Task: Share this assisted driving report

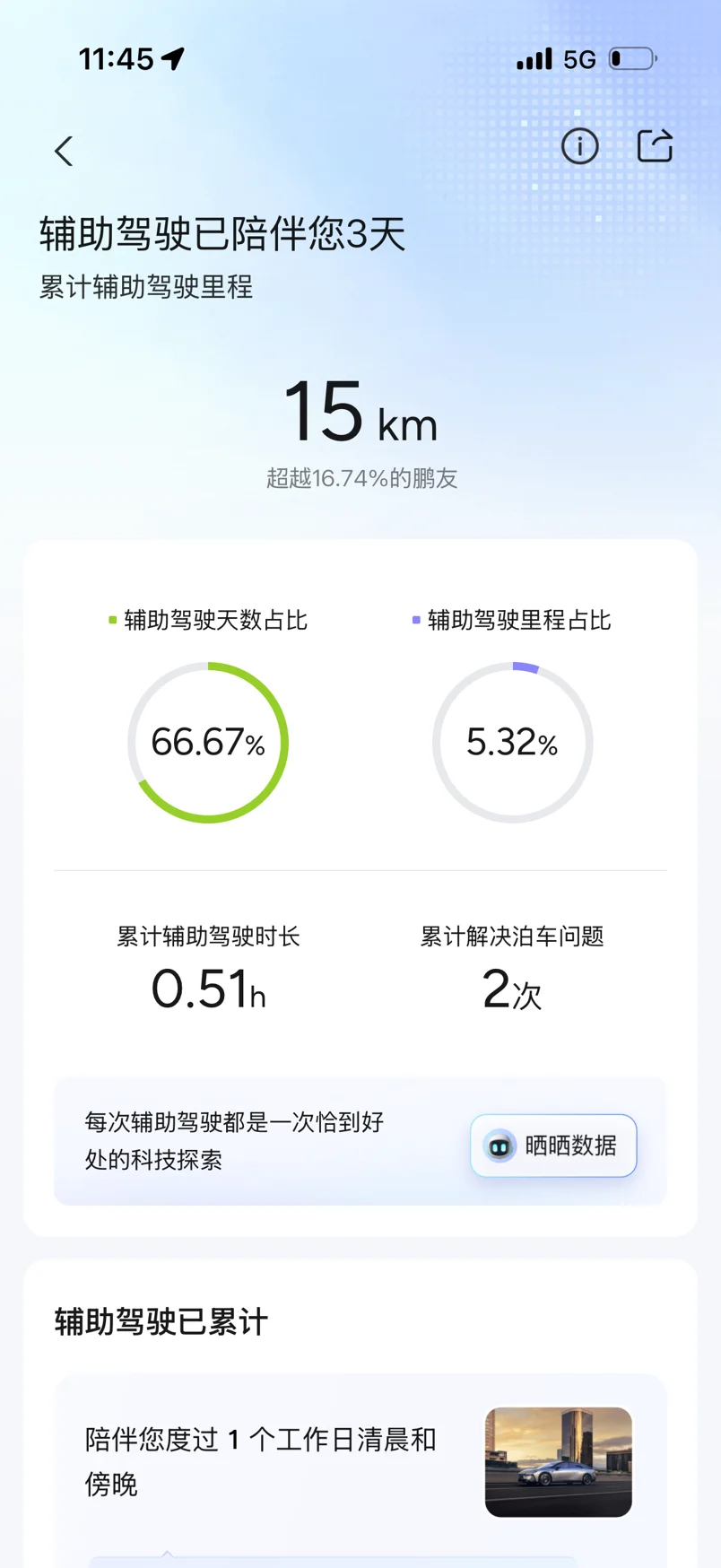Action: tap(655, 145)
